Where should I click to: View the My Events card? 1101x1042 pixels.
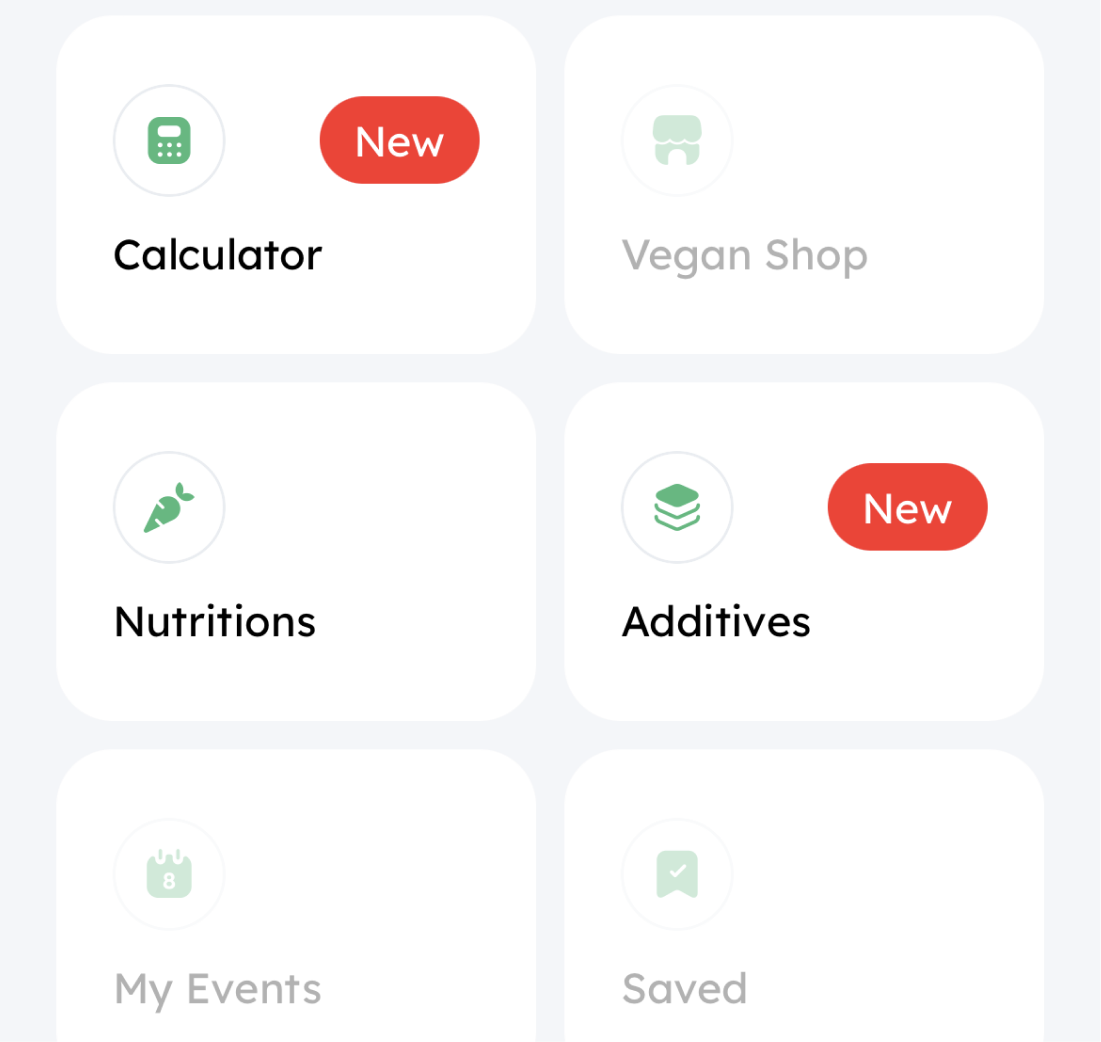tap(296, 900)
